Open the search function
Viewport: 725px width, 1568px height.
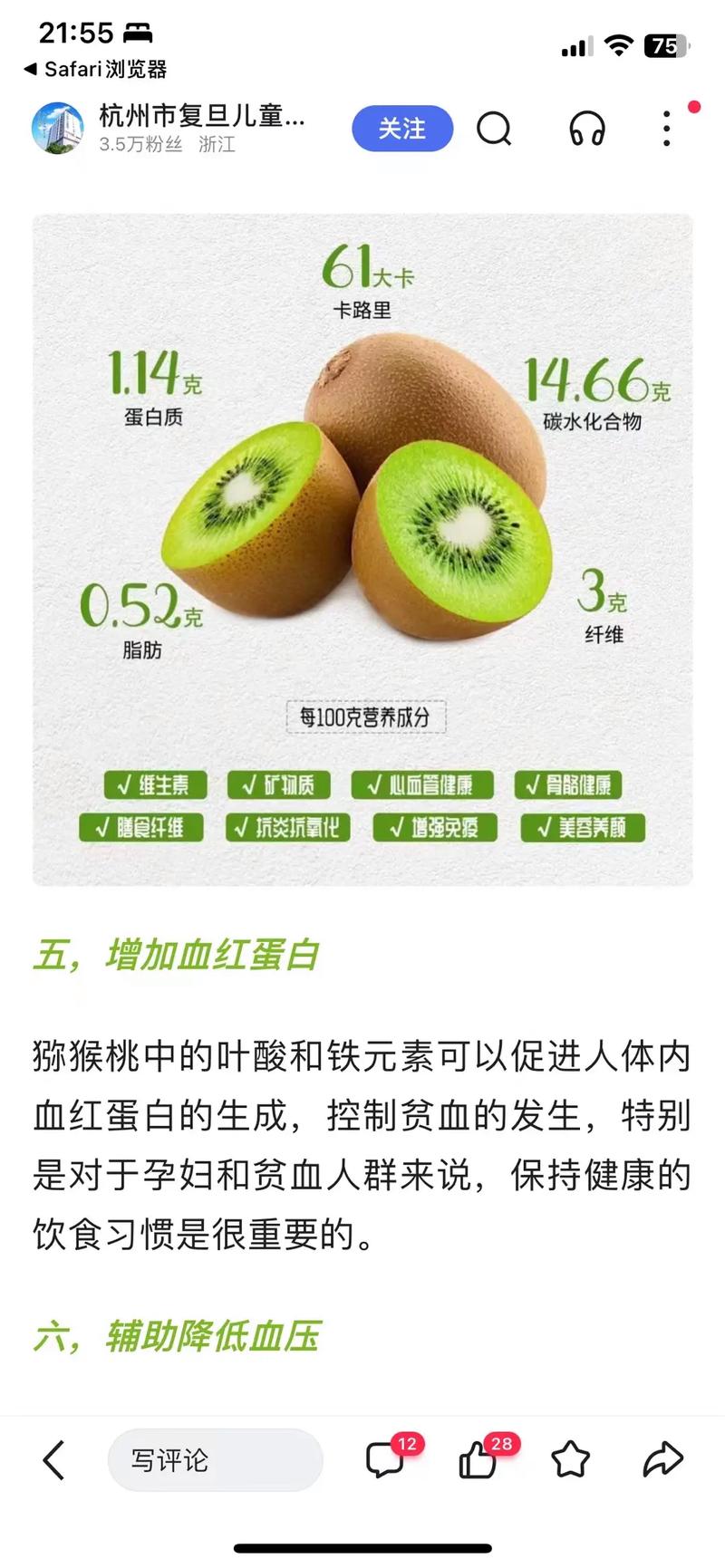point(495,130)
